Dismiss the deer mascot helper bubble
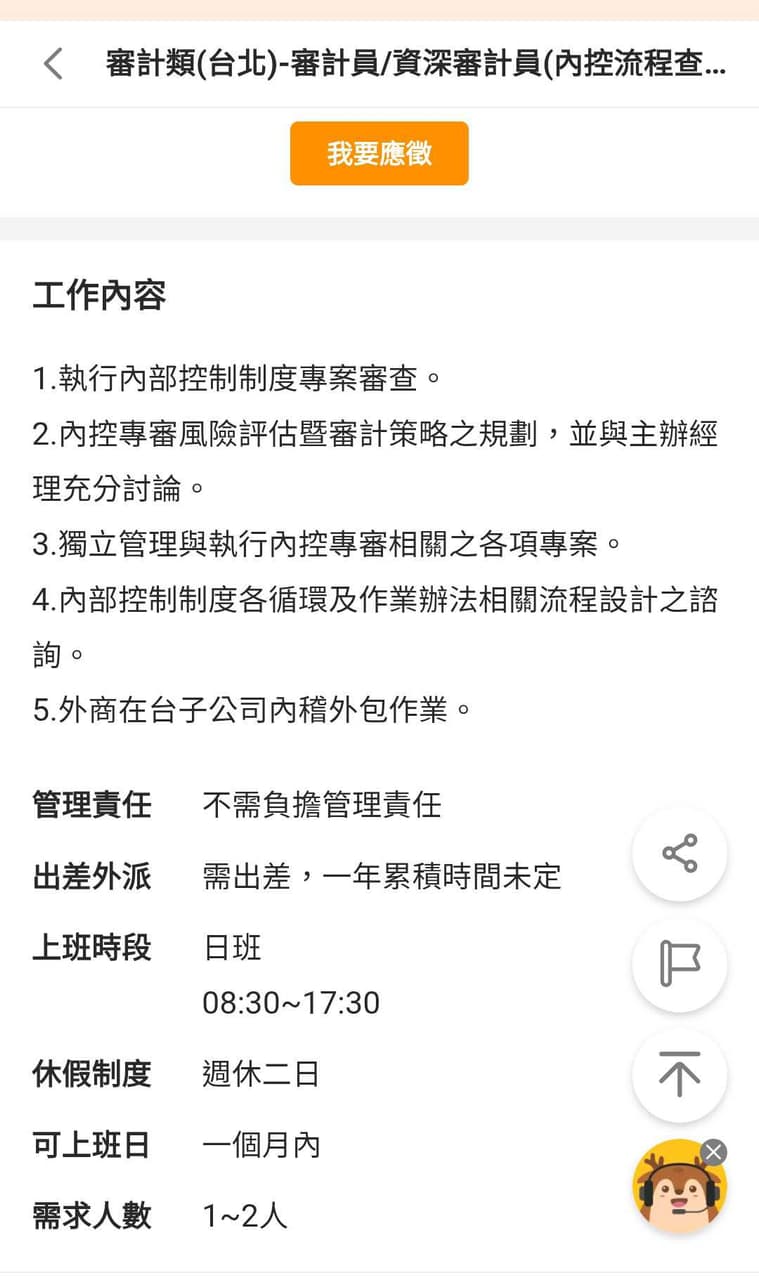 713,1152
